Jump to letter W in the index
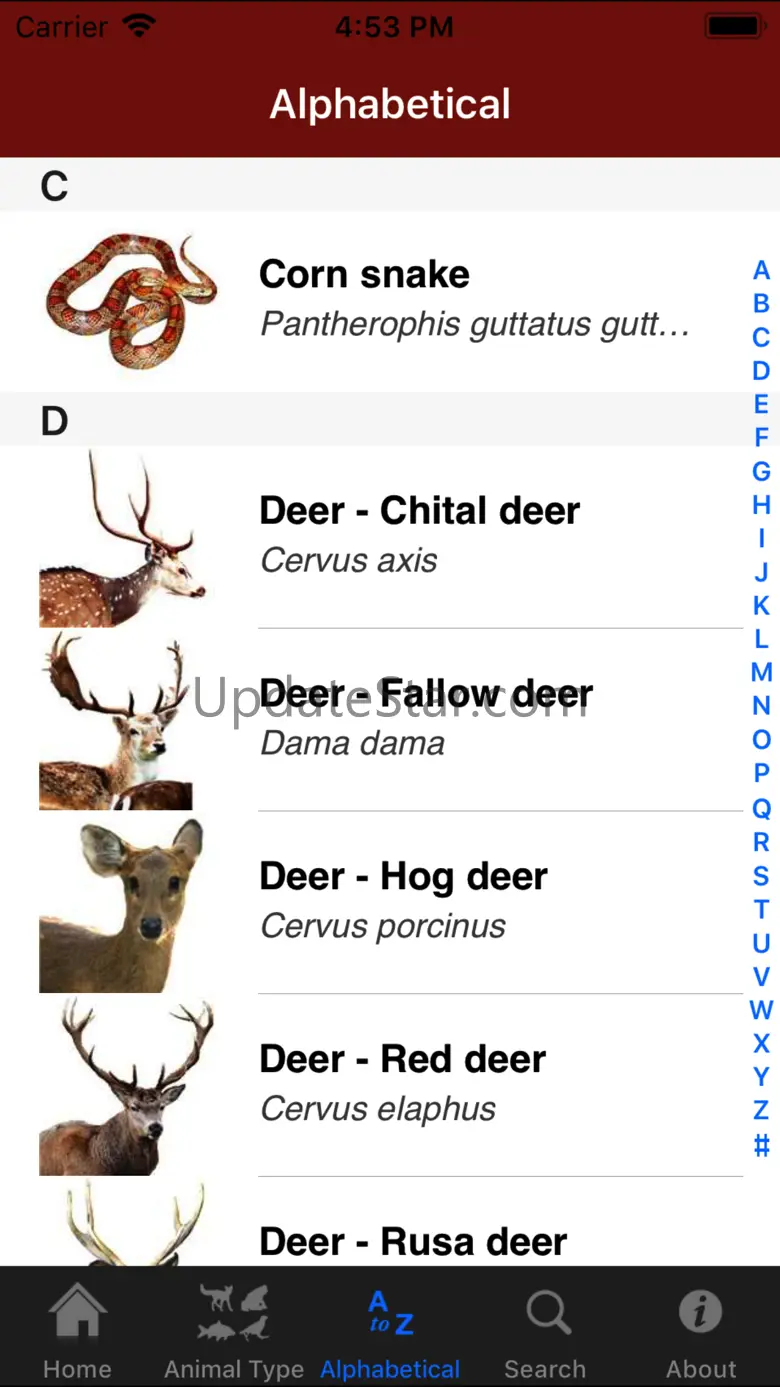The height and width of the screenshot is (1387, 780). [x=761, y=1010]
